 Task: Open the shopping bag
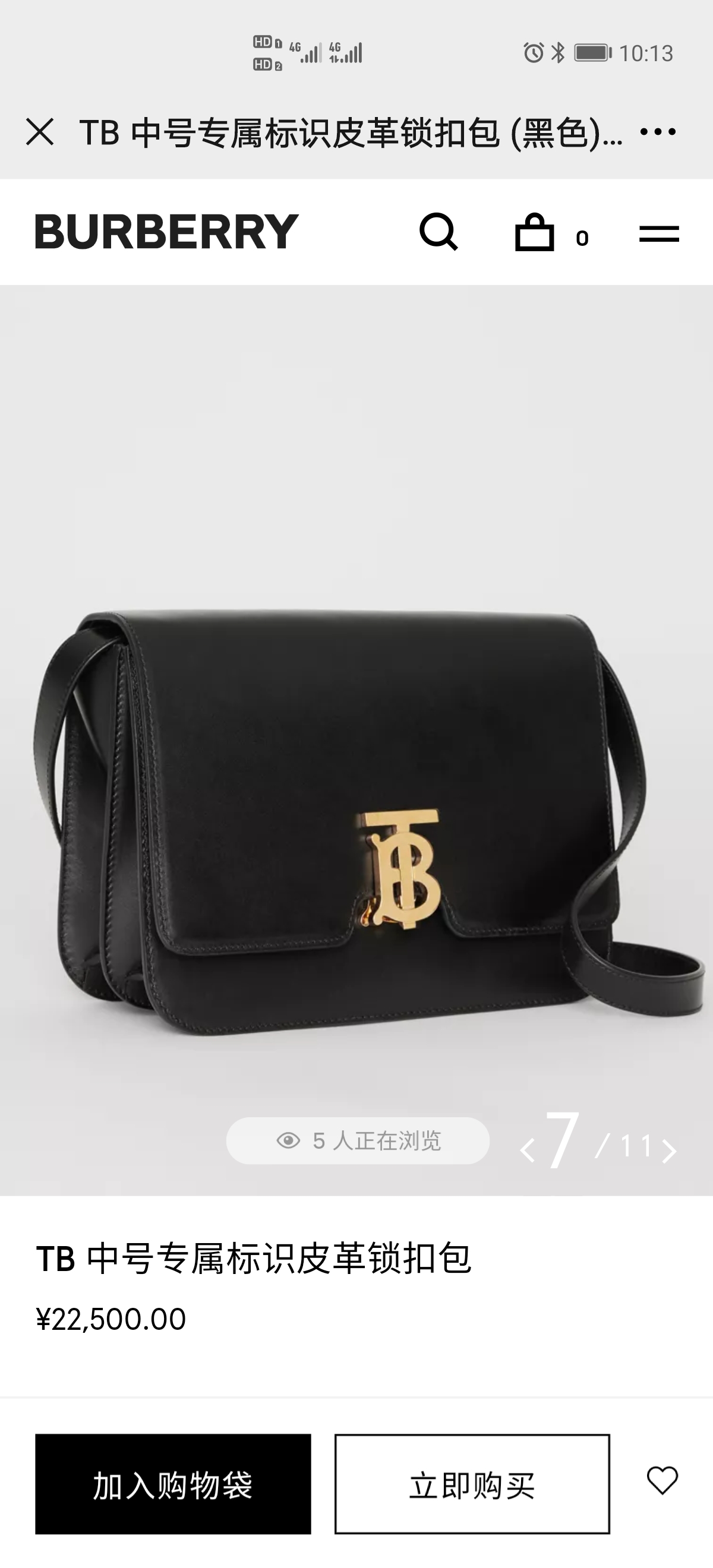click(536, 233)
